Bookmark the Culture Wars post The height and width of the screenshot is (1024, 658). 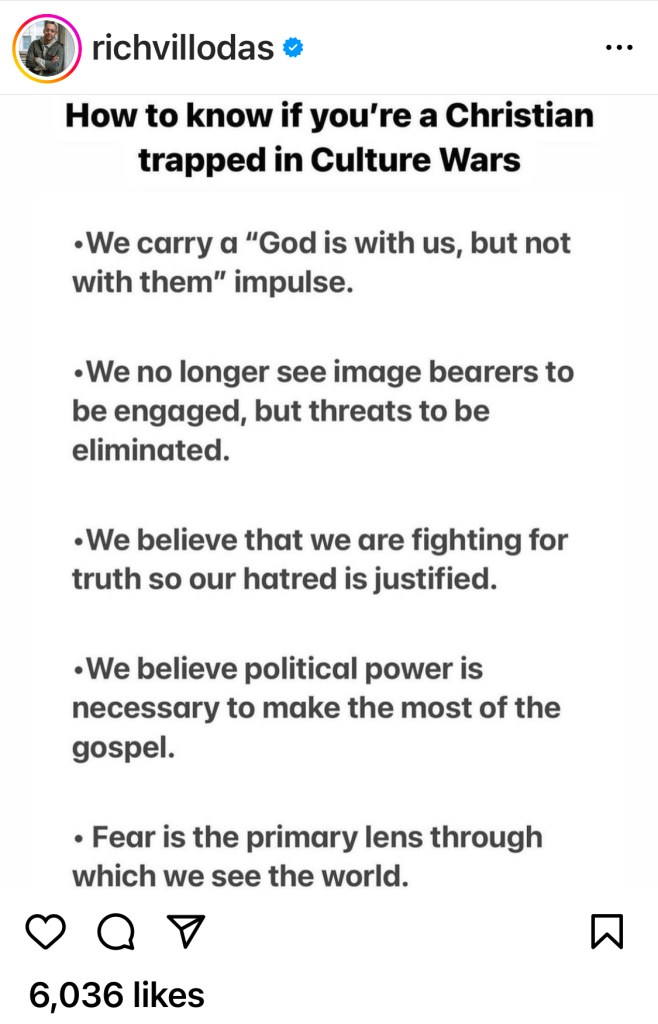coord(607,932)
